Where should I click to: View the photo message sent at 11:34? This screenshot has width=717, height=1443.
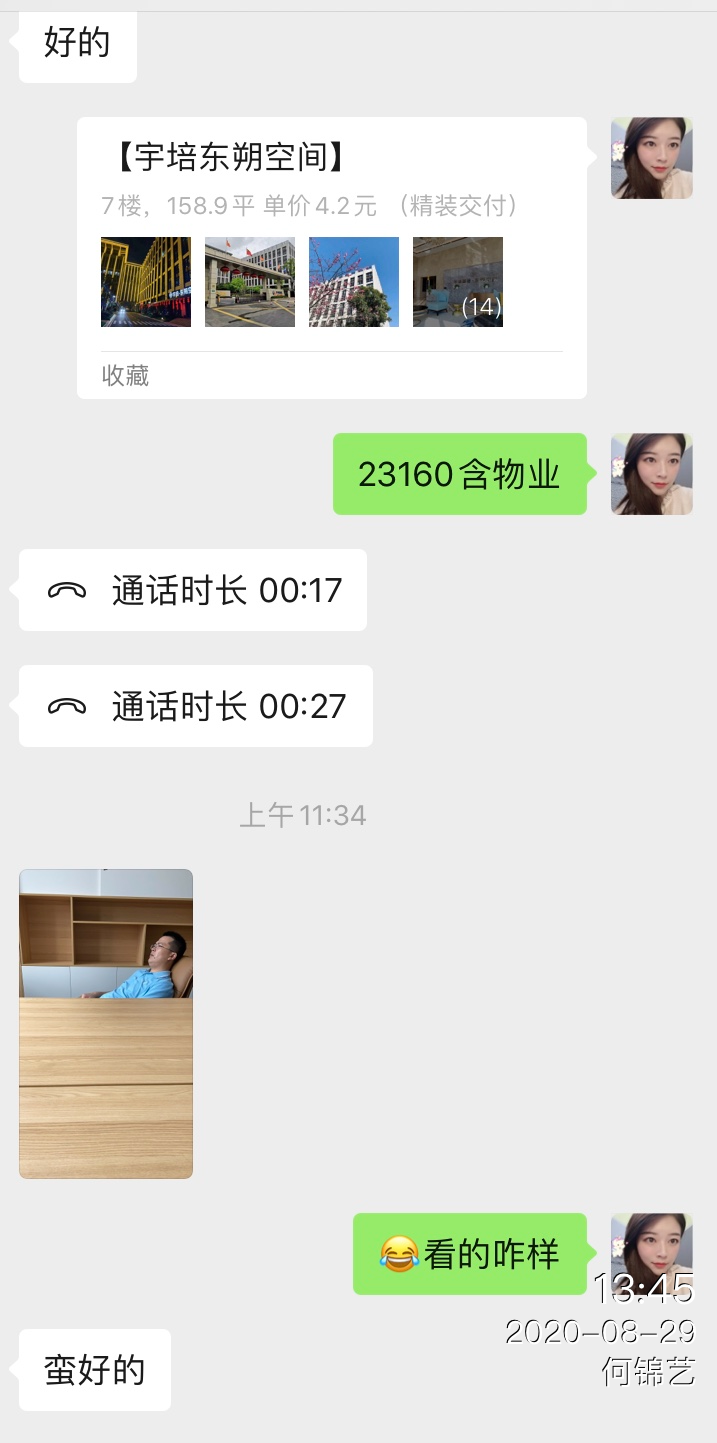pos(106,1023)
